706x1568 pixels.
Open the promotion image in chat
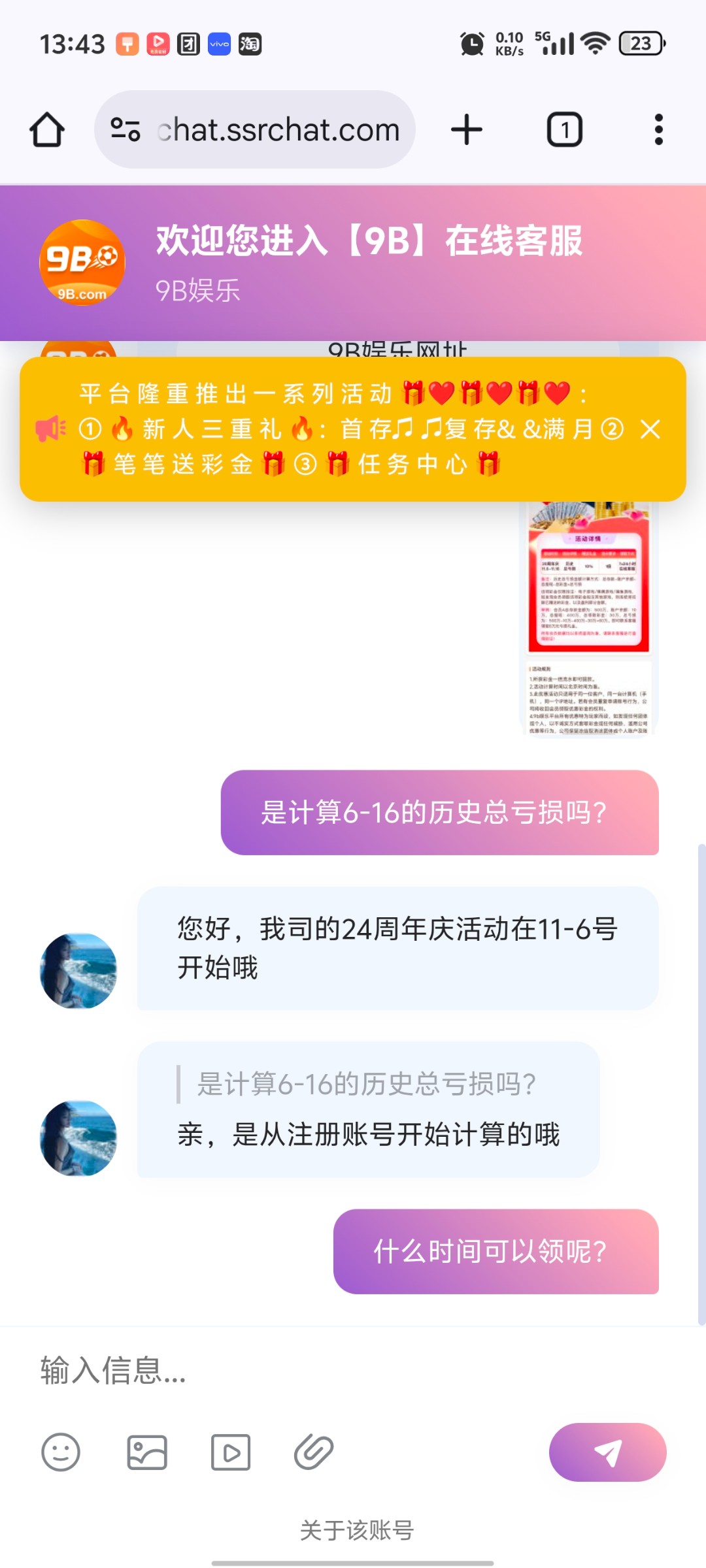(589, 617)
